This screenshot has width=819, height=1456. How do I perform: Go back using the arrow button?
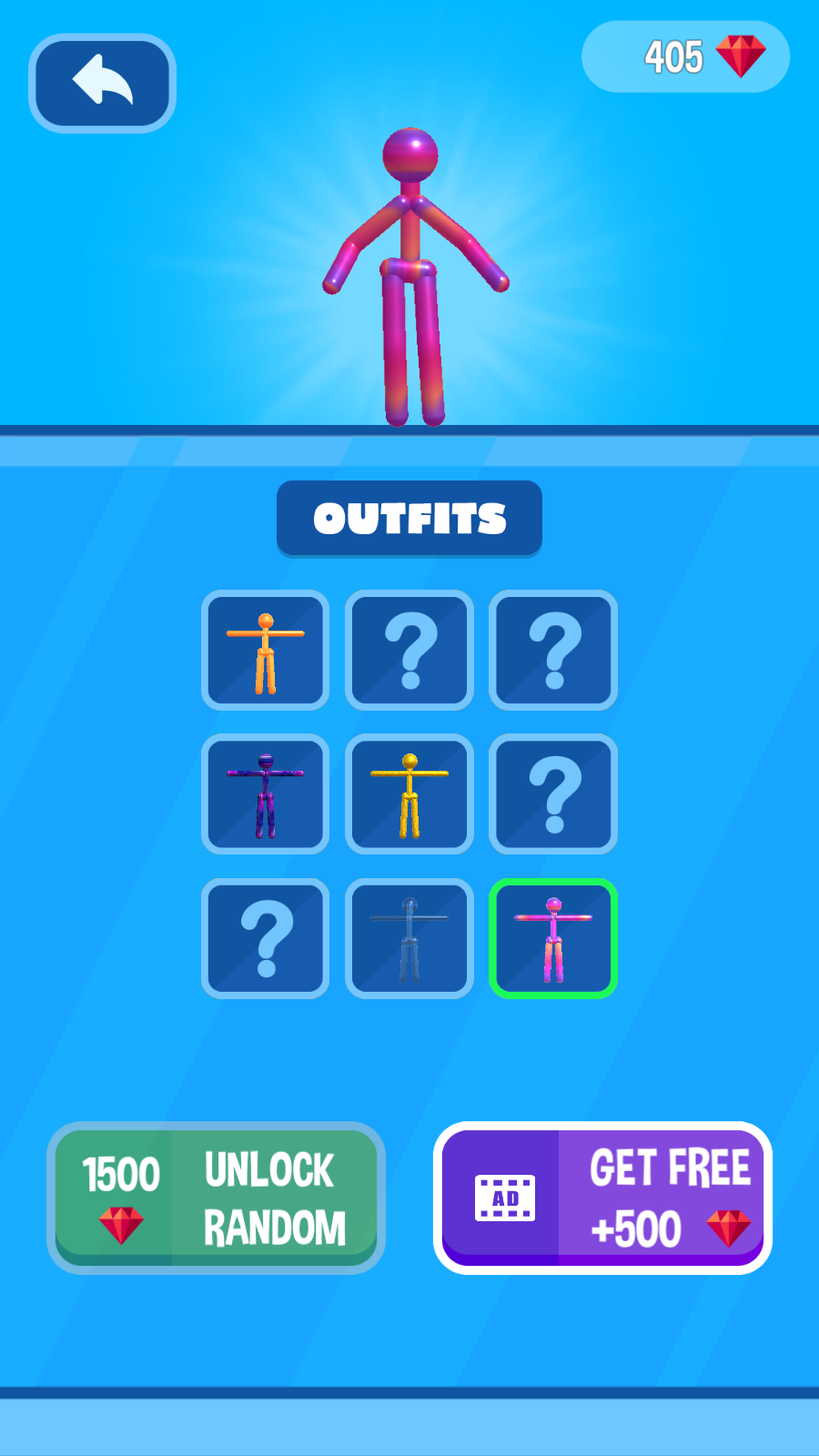point(102,83)
